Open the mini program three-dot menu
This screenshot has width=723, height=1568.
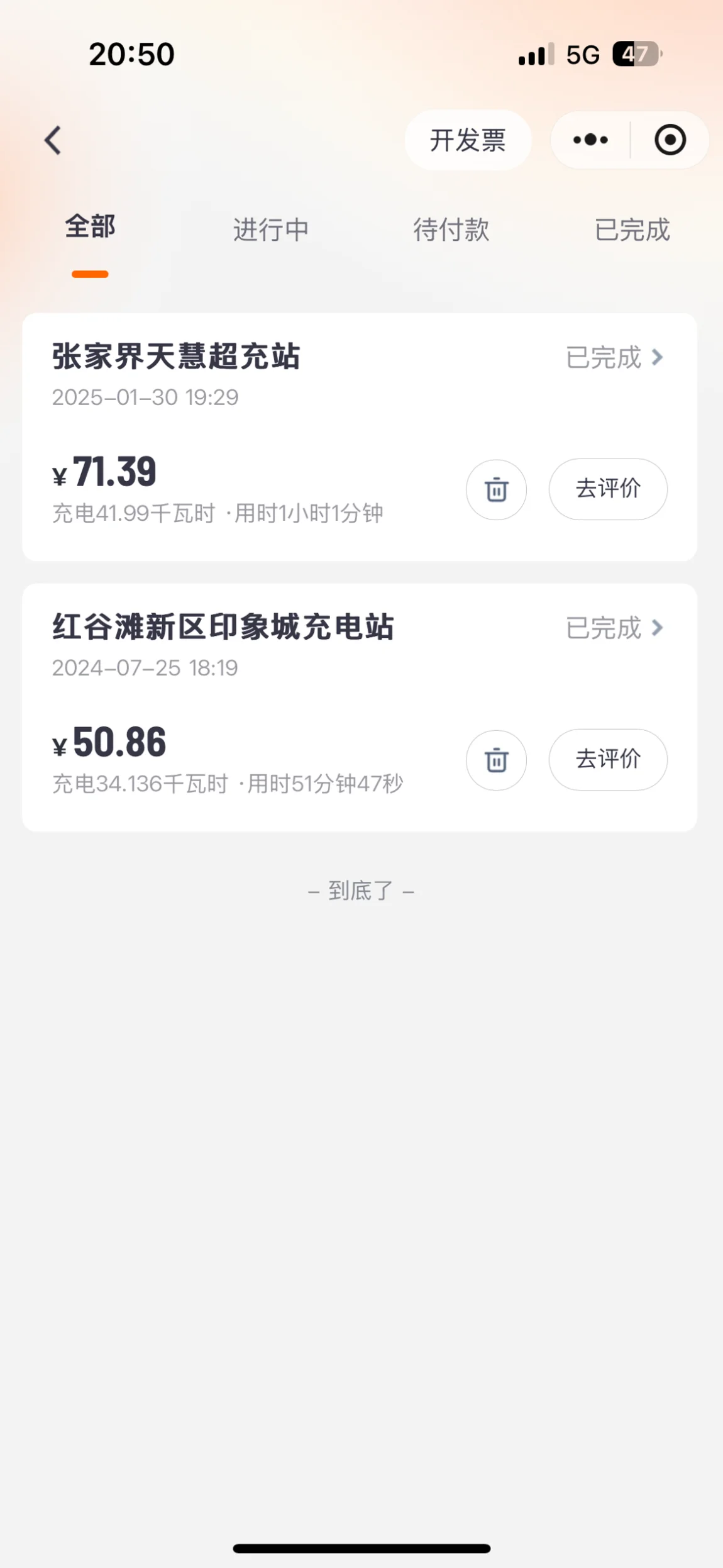[x=590, y=140]
